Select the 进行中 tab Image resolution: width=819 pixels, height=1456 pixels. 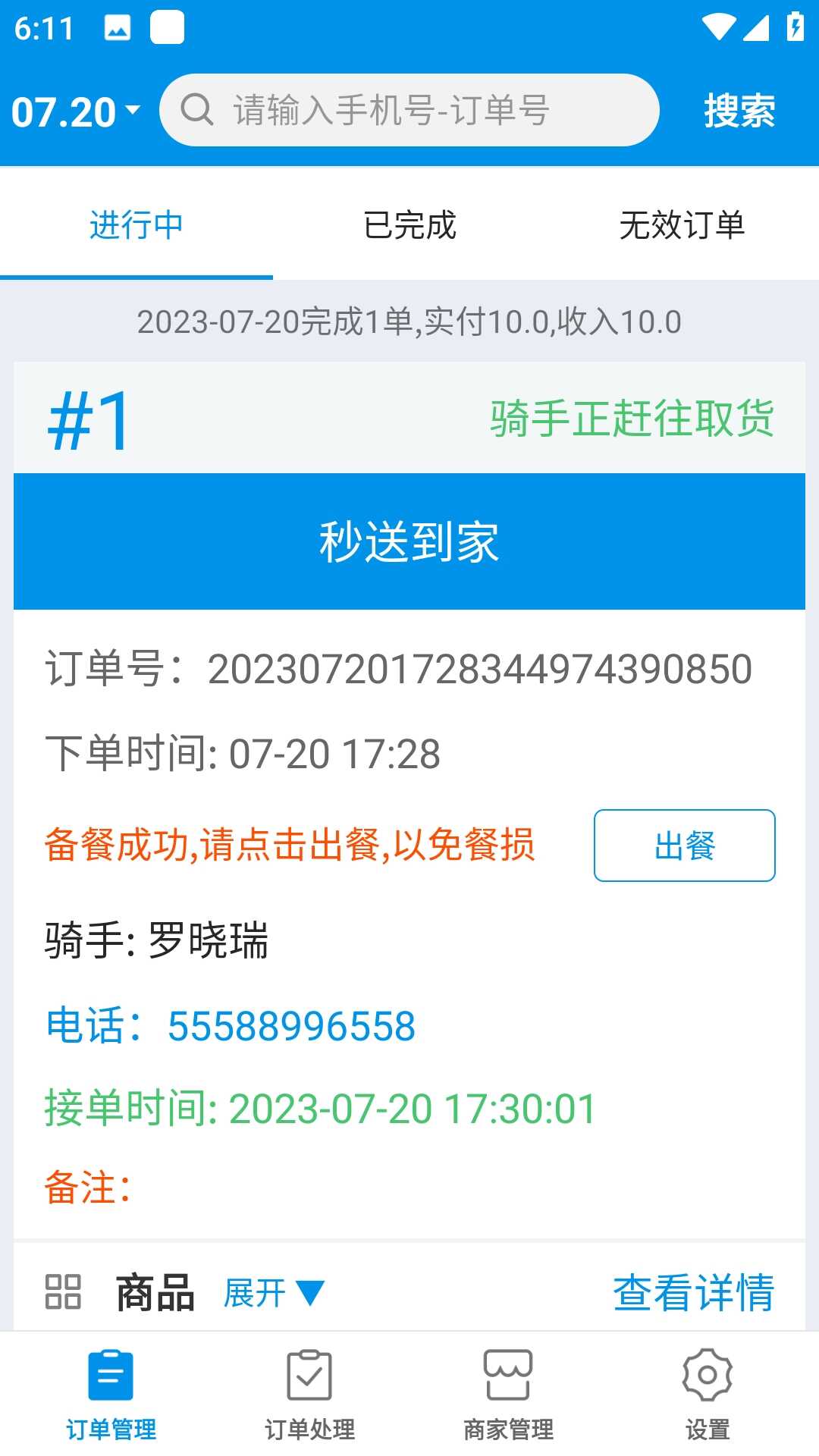[x=136, y=225]
